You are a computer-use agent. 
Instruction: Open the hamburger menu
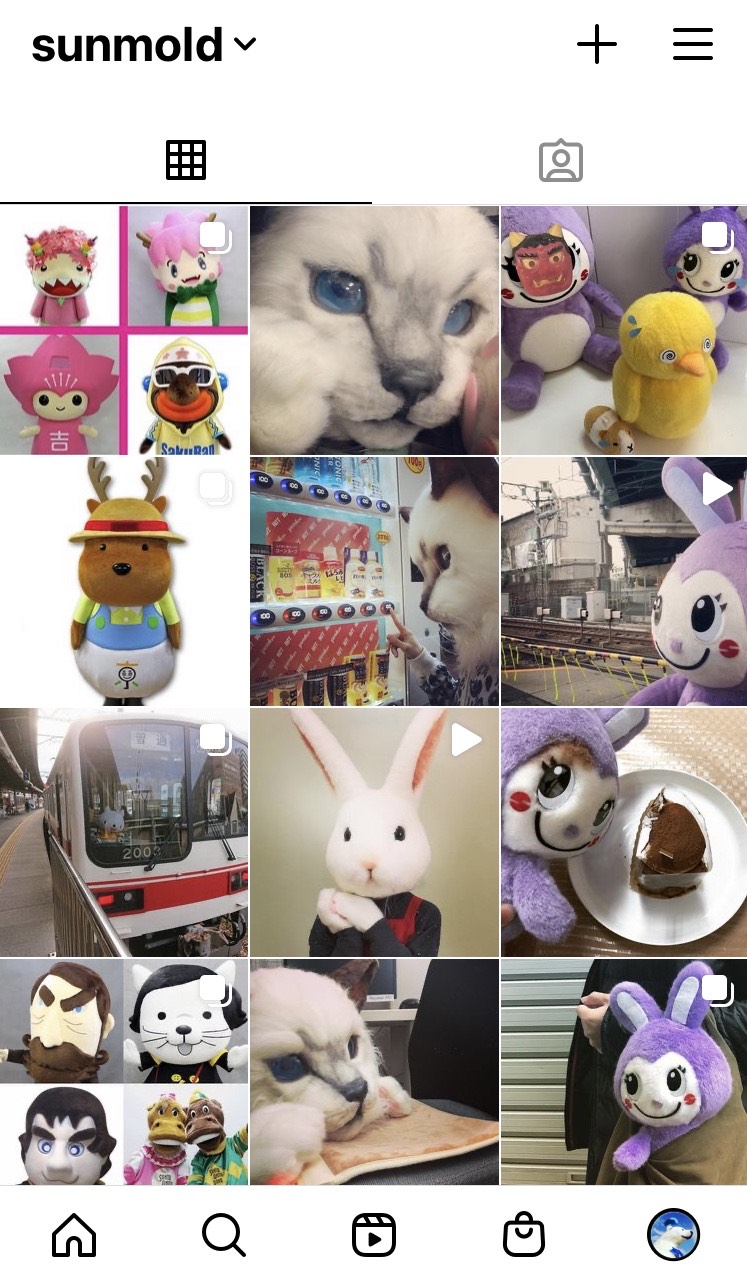(x=692, y=45)
